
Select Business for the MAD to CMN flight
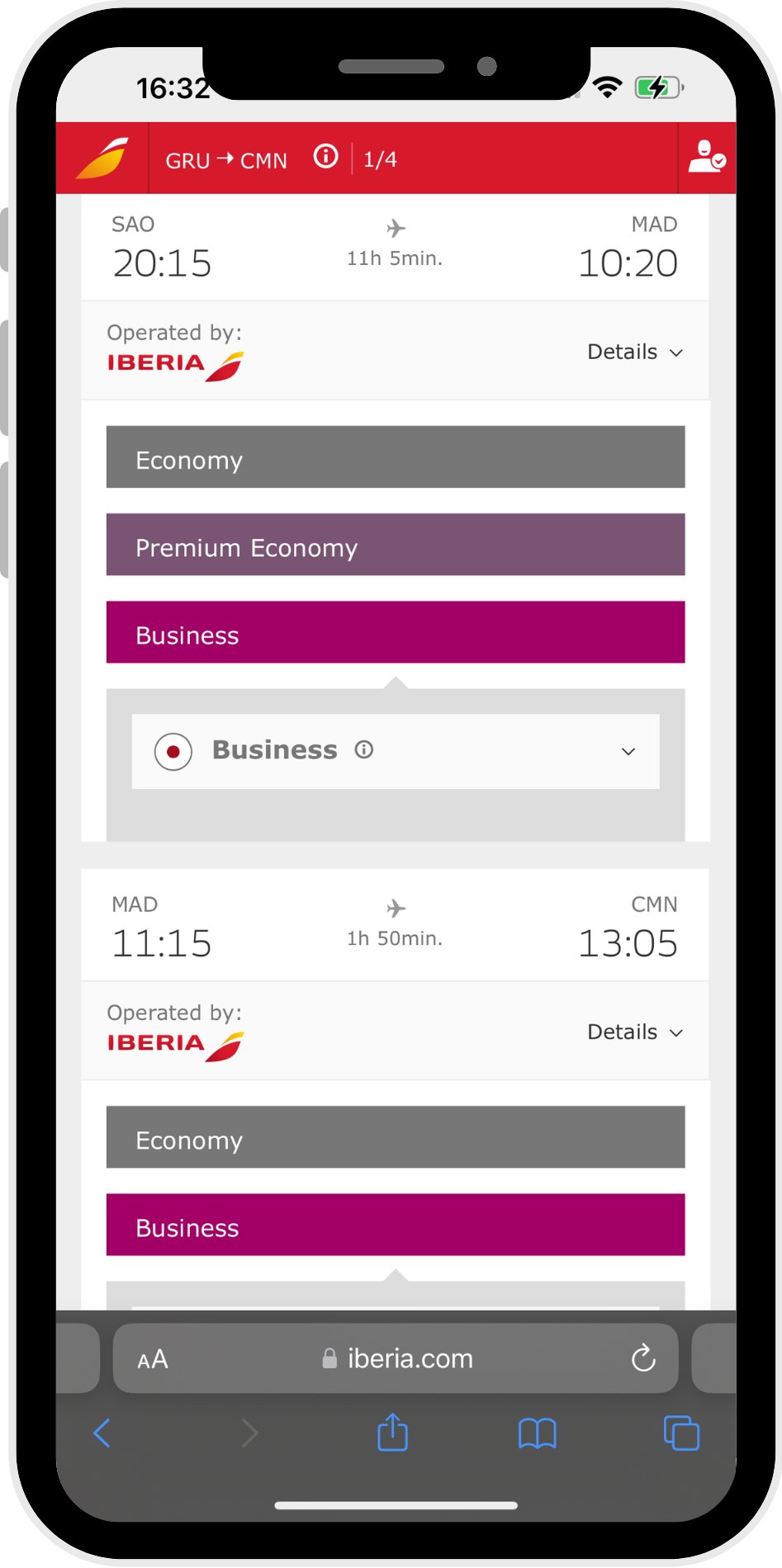(x=395, y=1225)
